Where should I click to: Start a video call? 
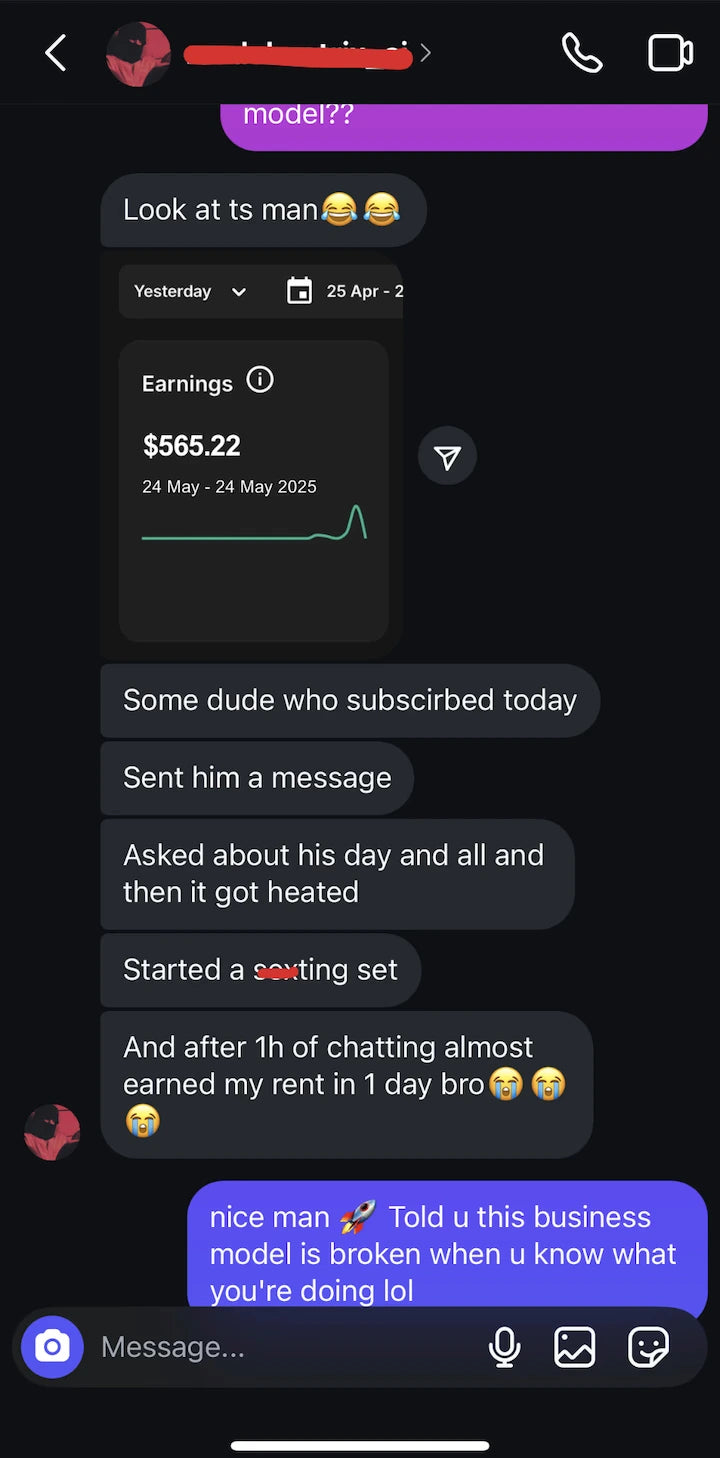pos(670,53)
